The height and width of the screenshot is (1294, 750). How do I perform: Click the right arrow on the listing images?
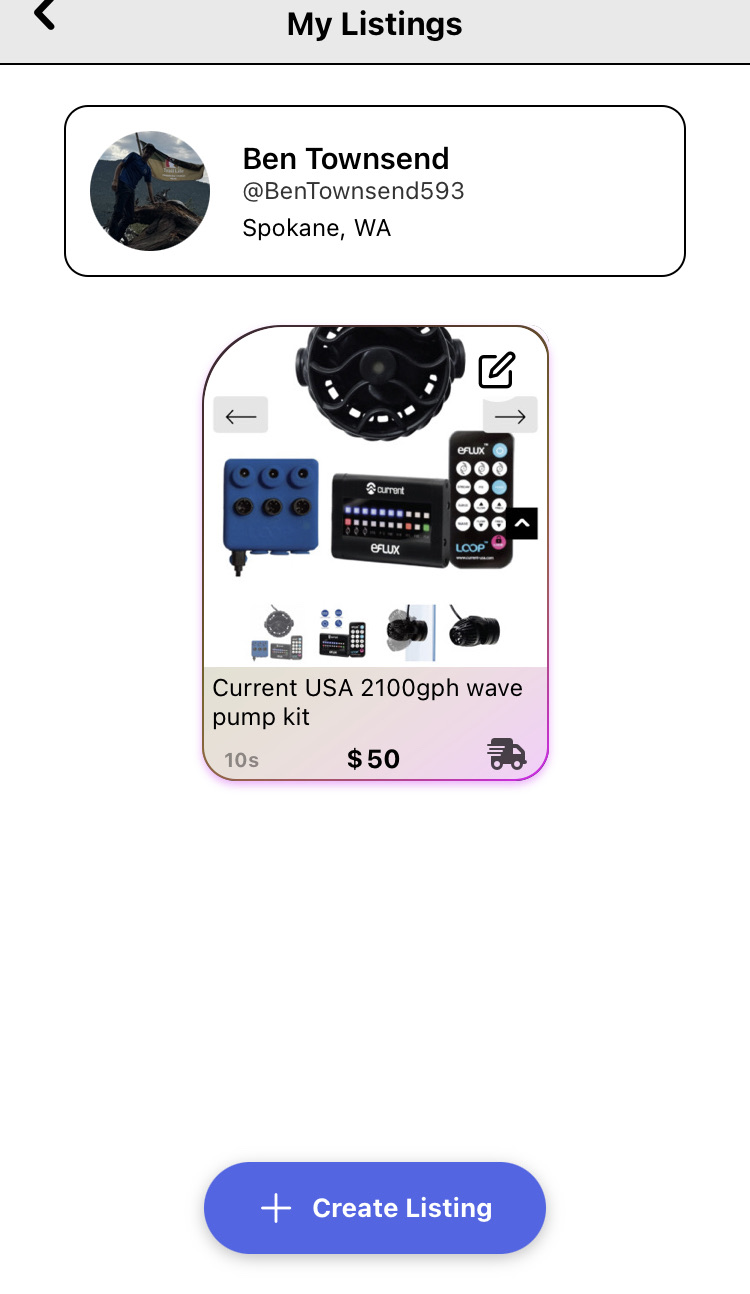click(509, 414)
